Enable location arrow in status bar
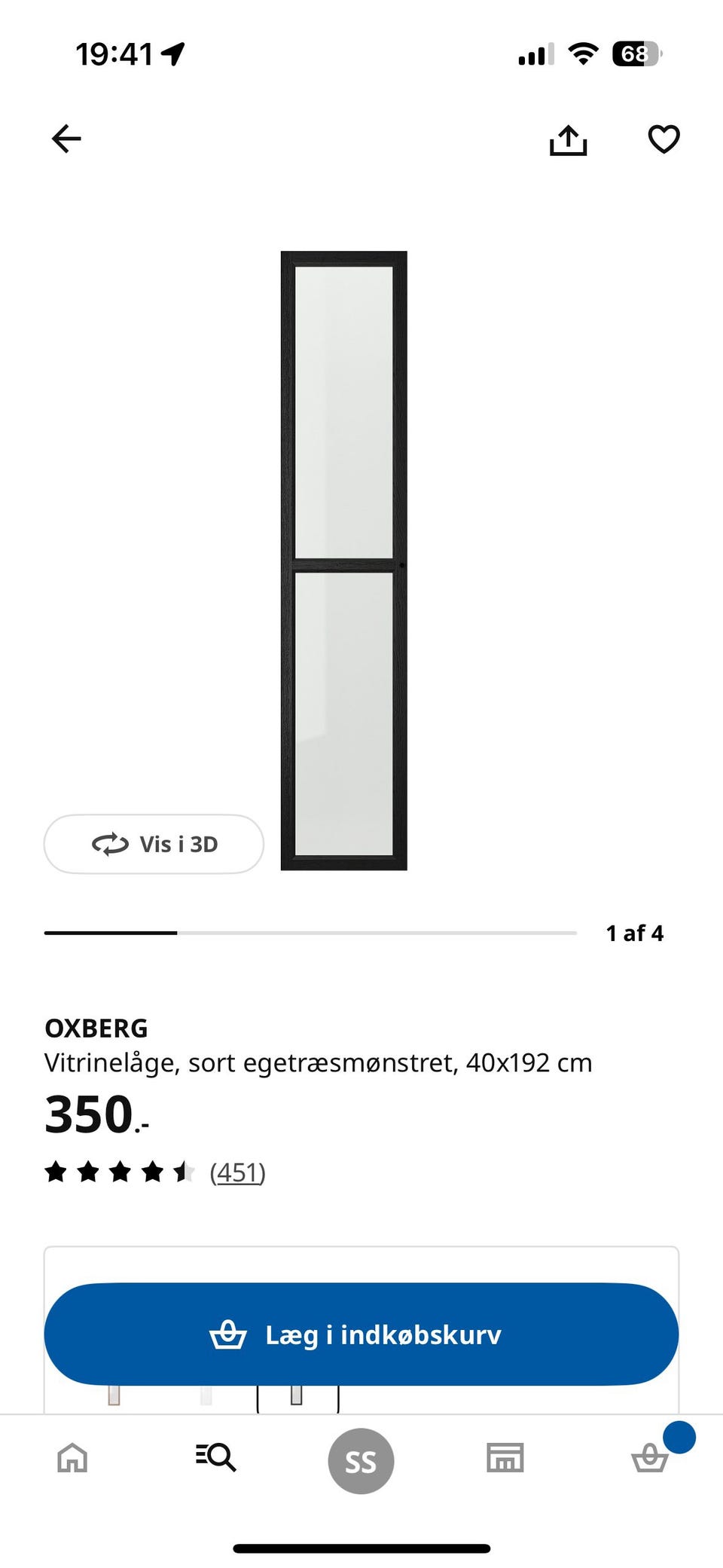The image size is (723, 1568). 174,53
